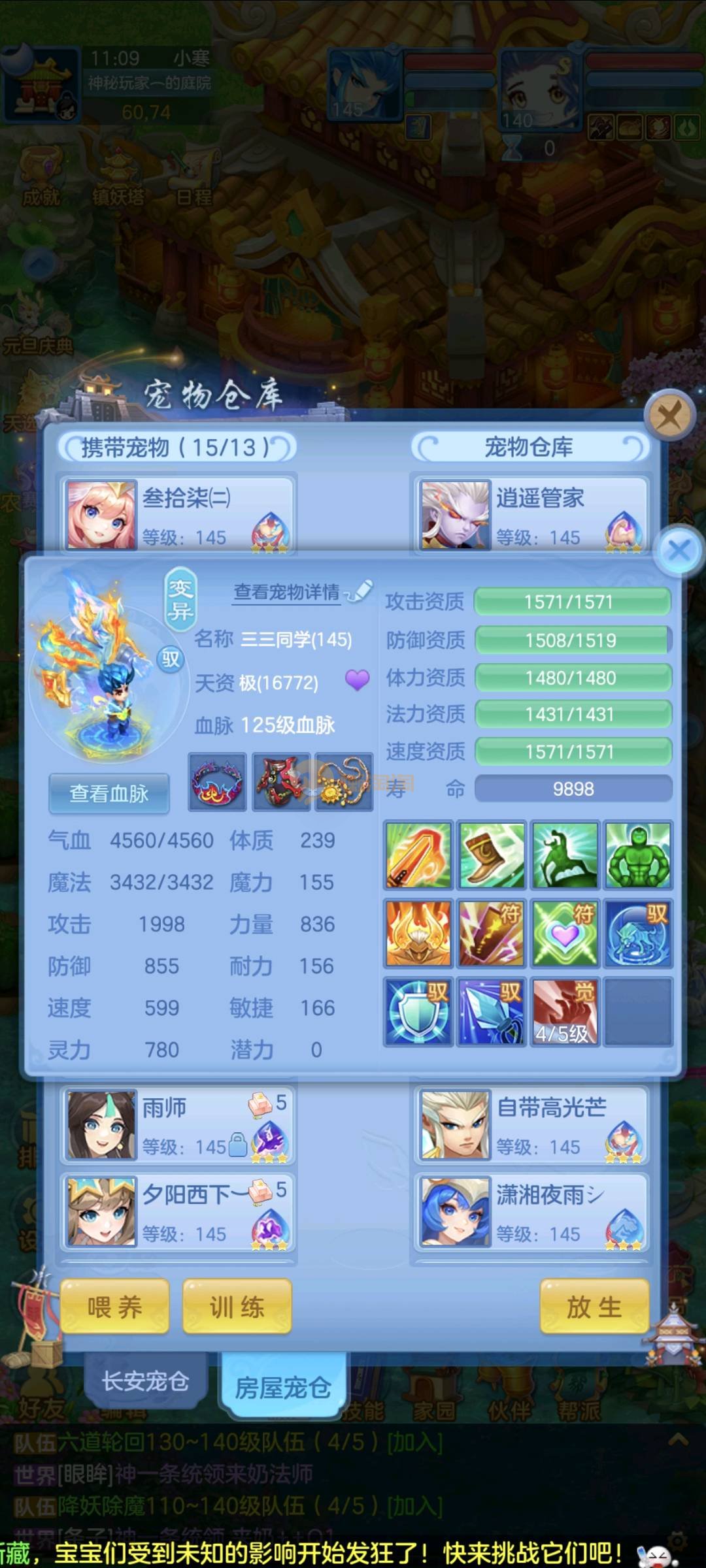The height and width of the screenshot is (1568, 706).
Task: Tap the 放生 button
Action: (594, 1307)
